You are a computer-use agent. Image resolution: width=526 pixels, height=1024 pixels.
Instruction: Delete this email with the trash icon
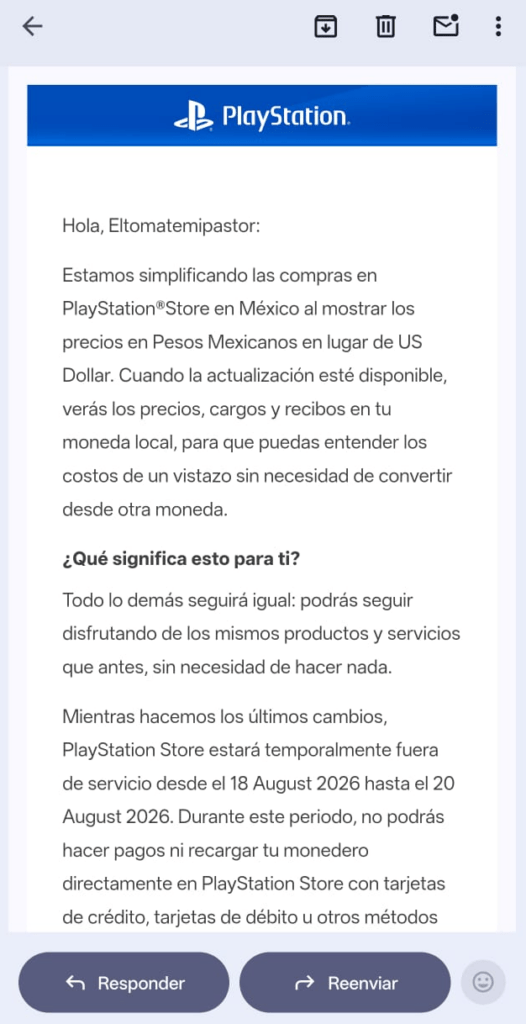pyautogui.click(x=386, y=26)
